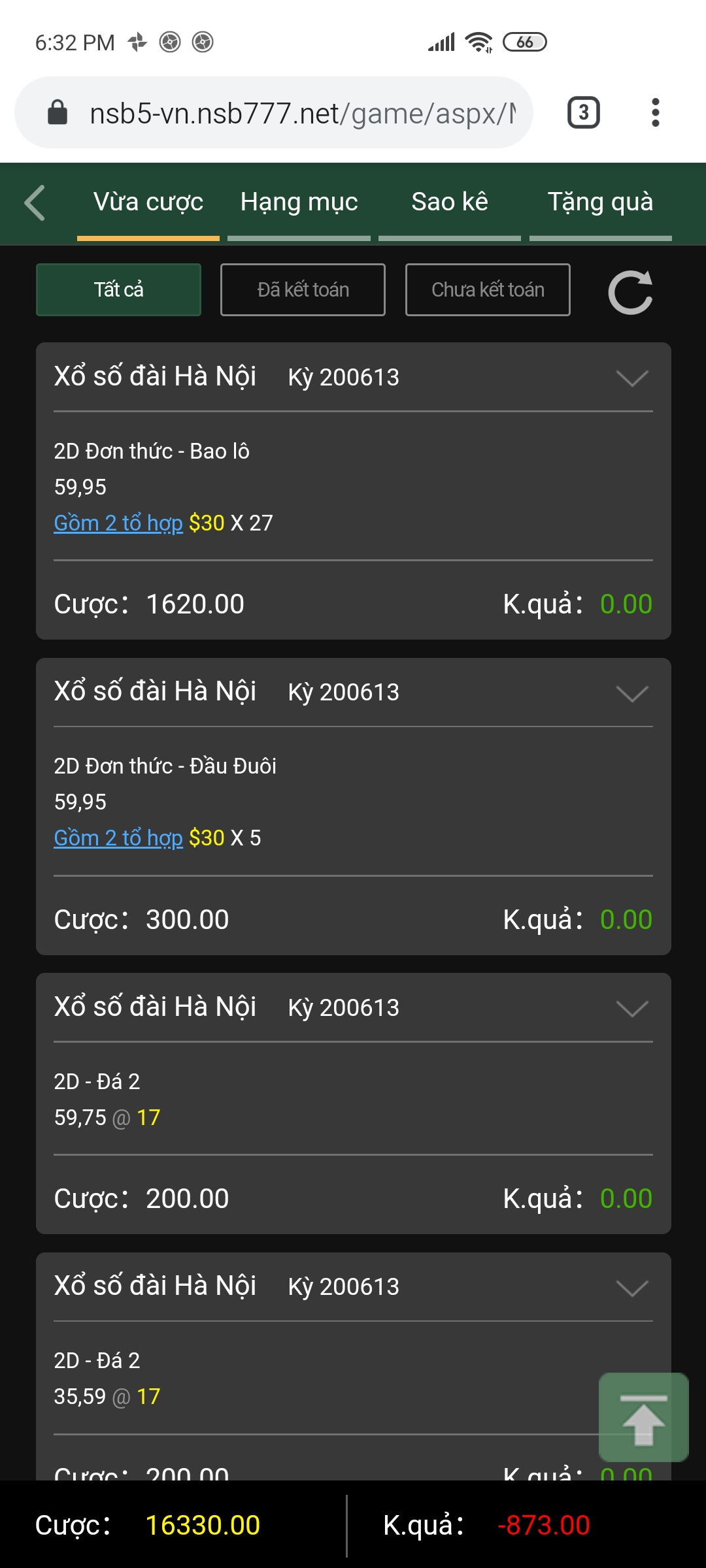The image size is (706, 1568).
Task: Open the browser tab switcher
Action: (583, 112)
